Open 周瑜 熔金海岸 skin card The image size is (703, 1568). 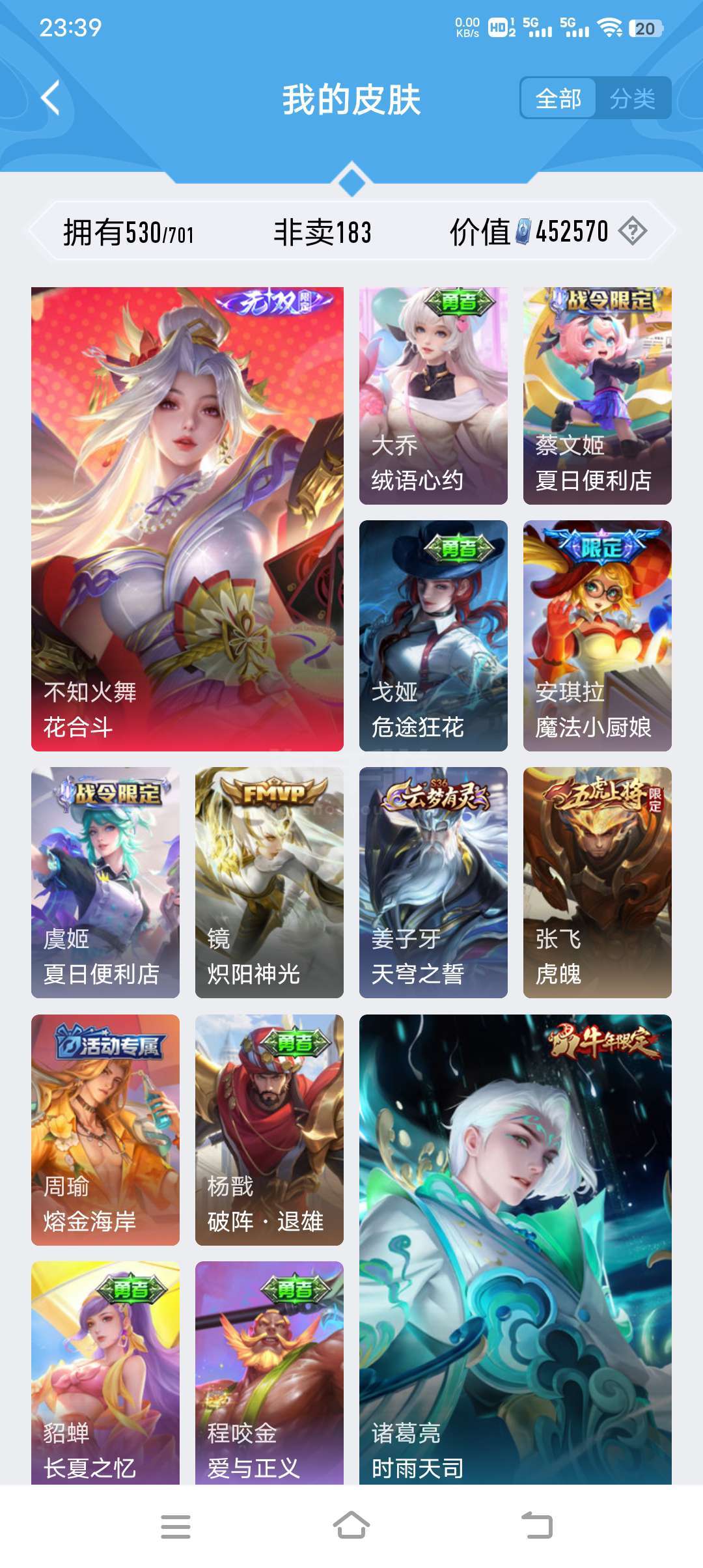105,1130
